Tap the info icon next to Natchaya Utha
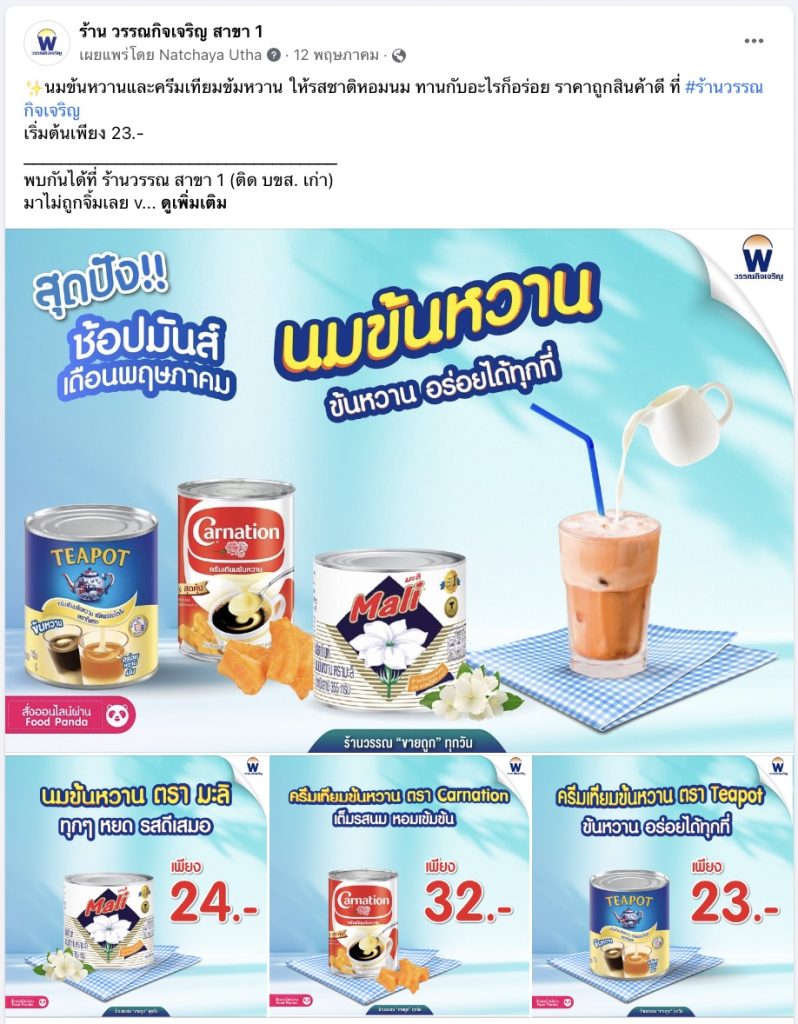The height and width of the screenshot is (1024, 798). coord(274,55)
